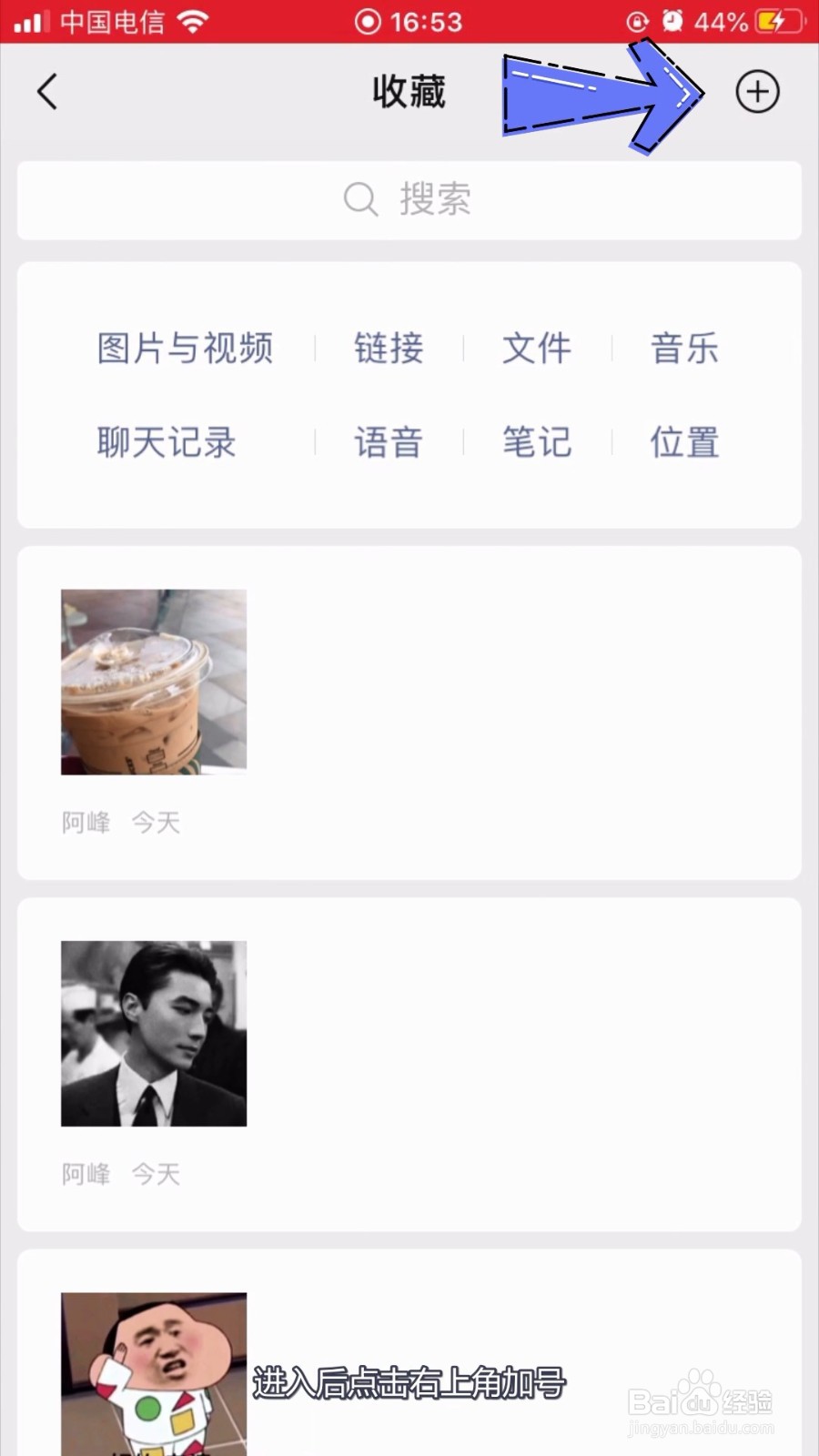Tap the magnifier icon in the search bar
This screenshot has width=819, height=1456.
[x=359, y=200]
